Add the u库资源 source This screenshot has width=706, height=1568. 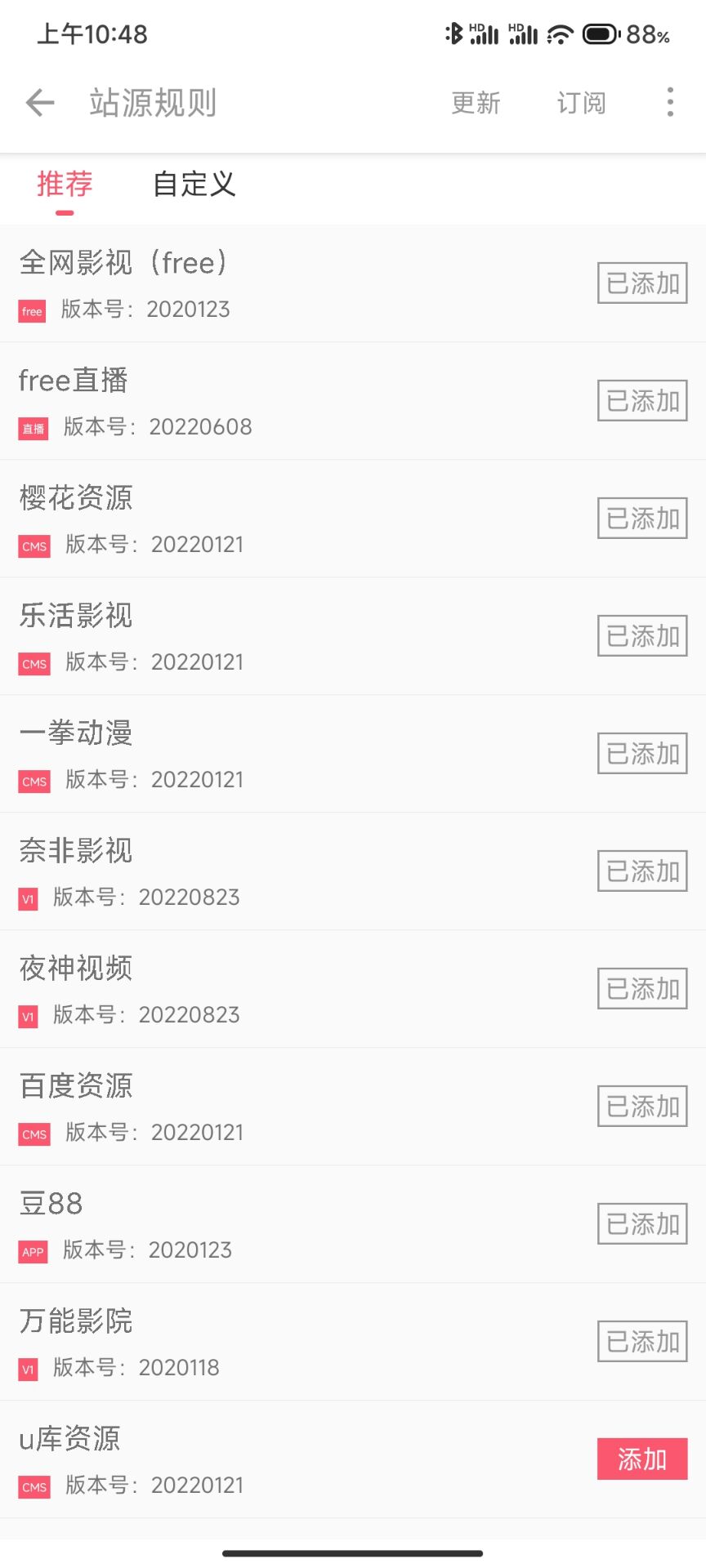641,1459
